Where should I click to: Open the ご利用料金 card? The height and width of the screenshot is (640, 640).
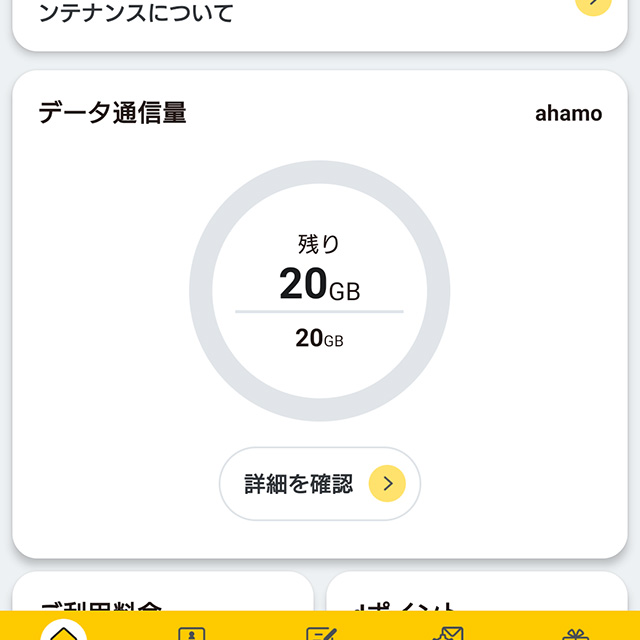163,598
